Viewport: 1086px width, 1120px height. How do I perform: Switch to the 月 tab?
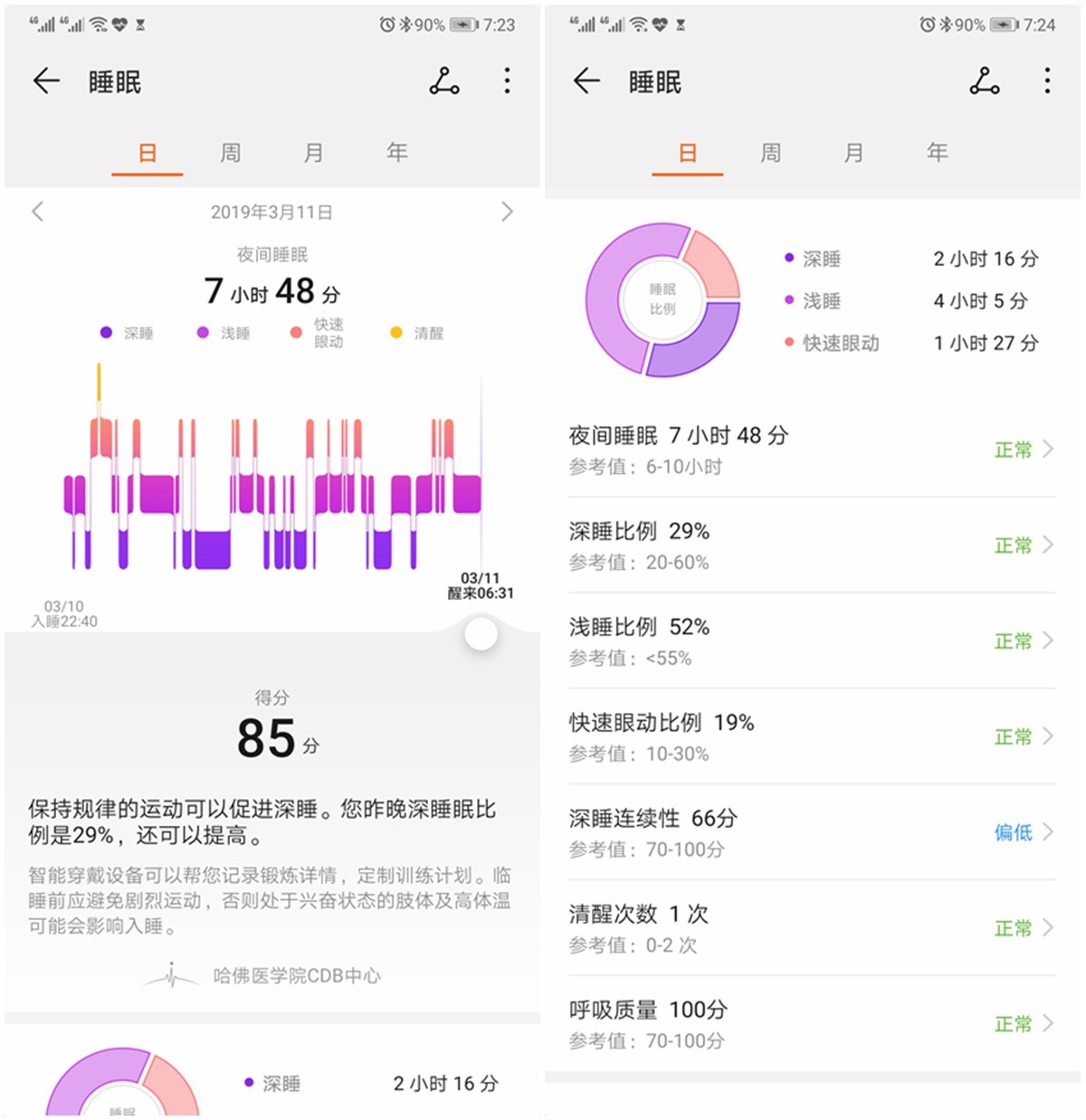[312, 153]
